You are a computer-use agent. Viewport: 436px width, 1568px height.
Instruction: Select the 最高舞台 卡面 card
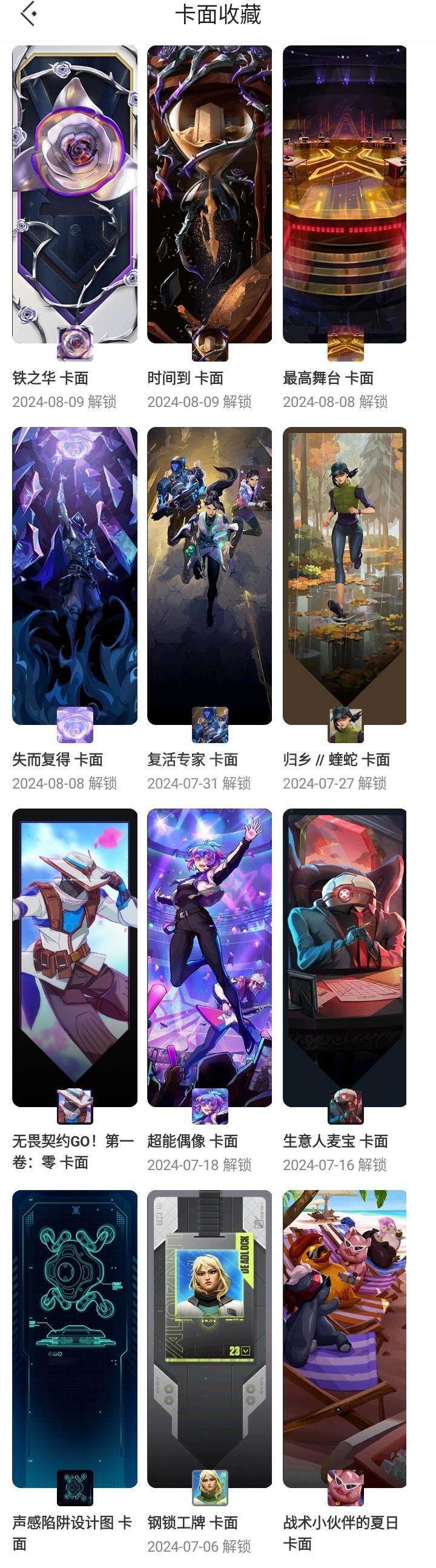[345, 195]
